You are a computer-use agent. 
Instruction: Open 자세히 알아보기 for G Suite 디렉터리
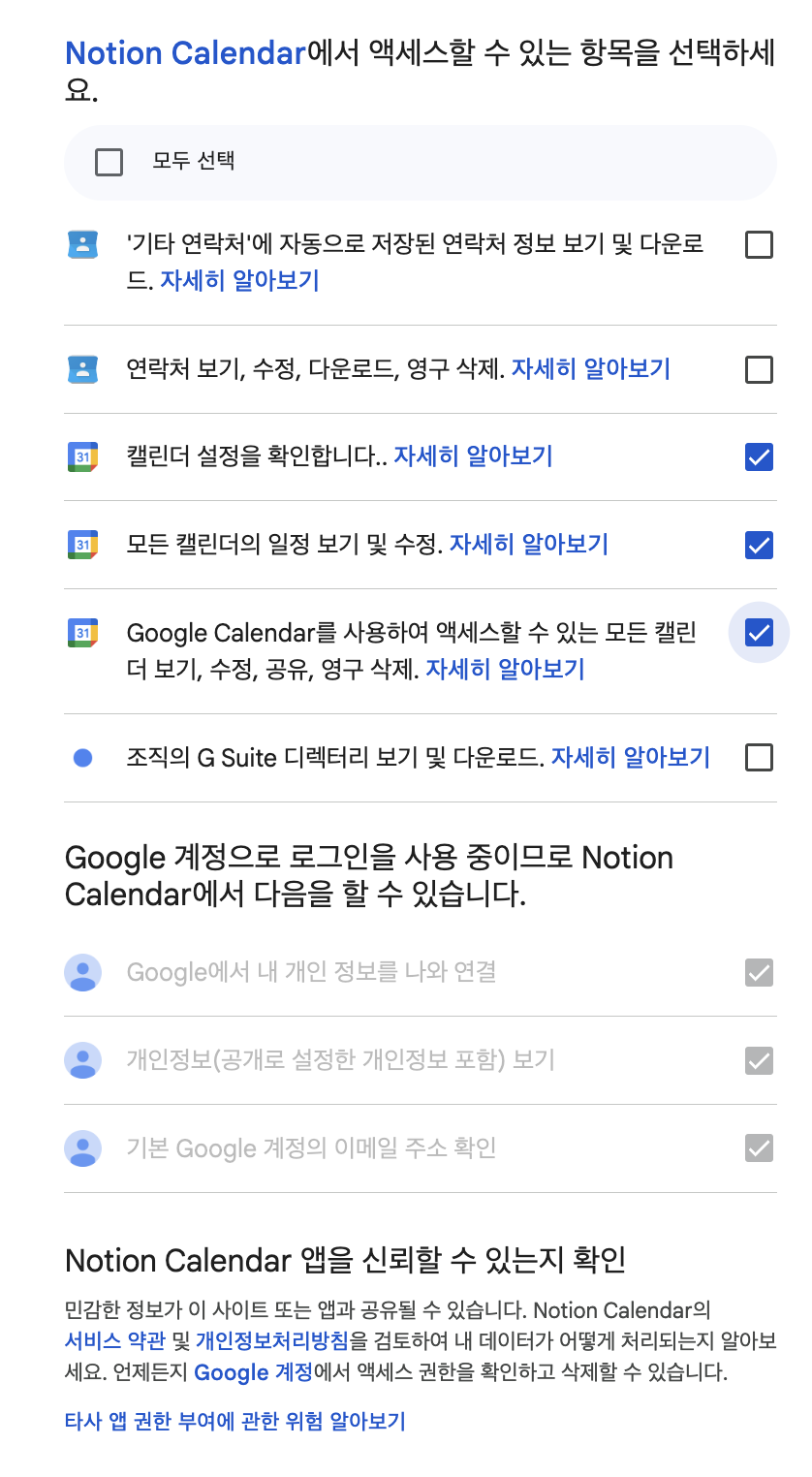[x=631, y=757]
